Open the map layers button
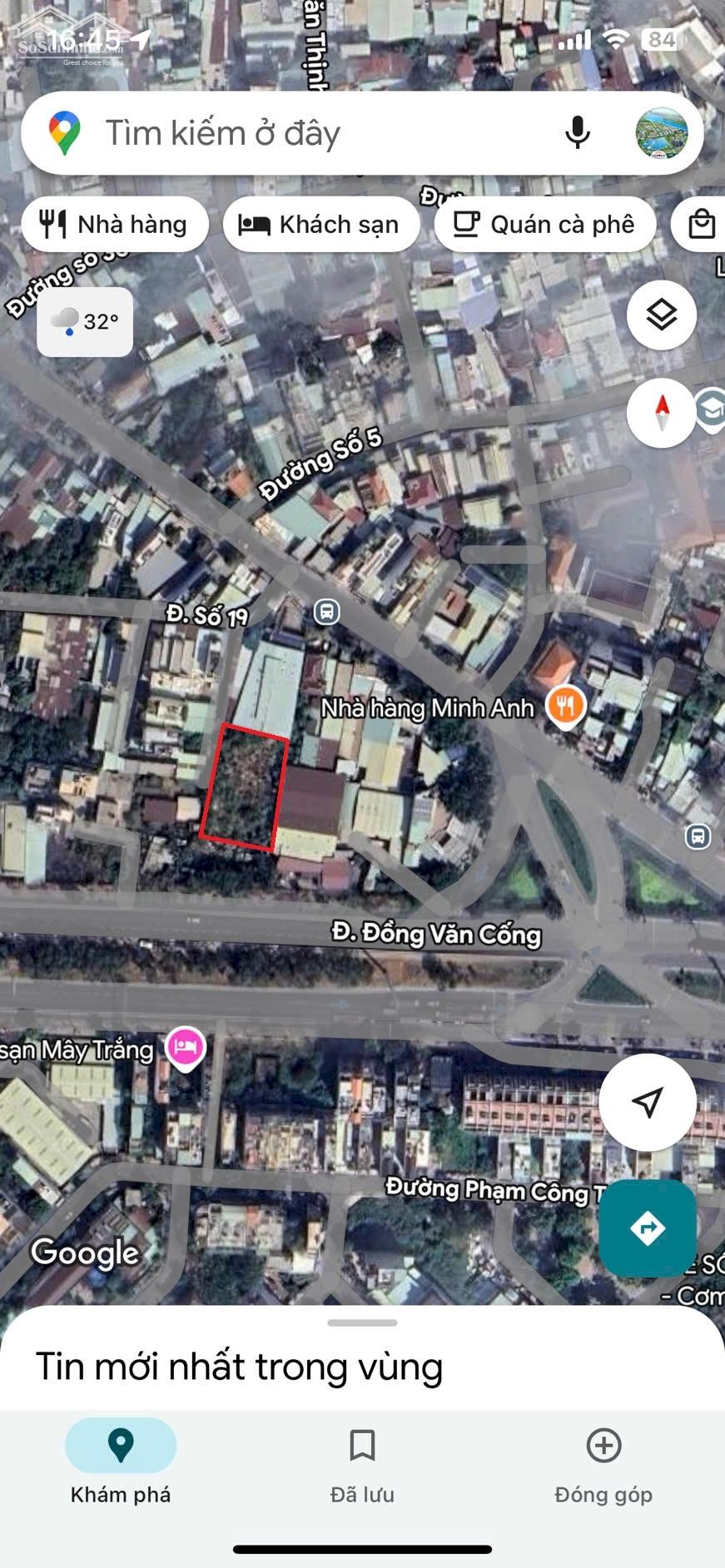Viewport: 725px width, 1568px height. pyautogui.click(x=662, y=315)
